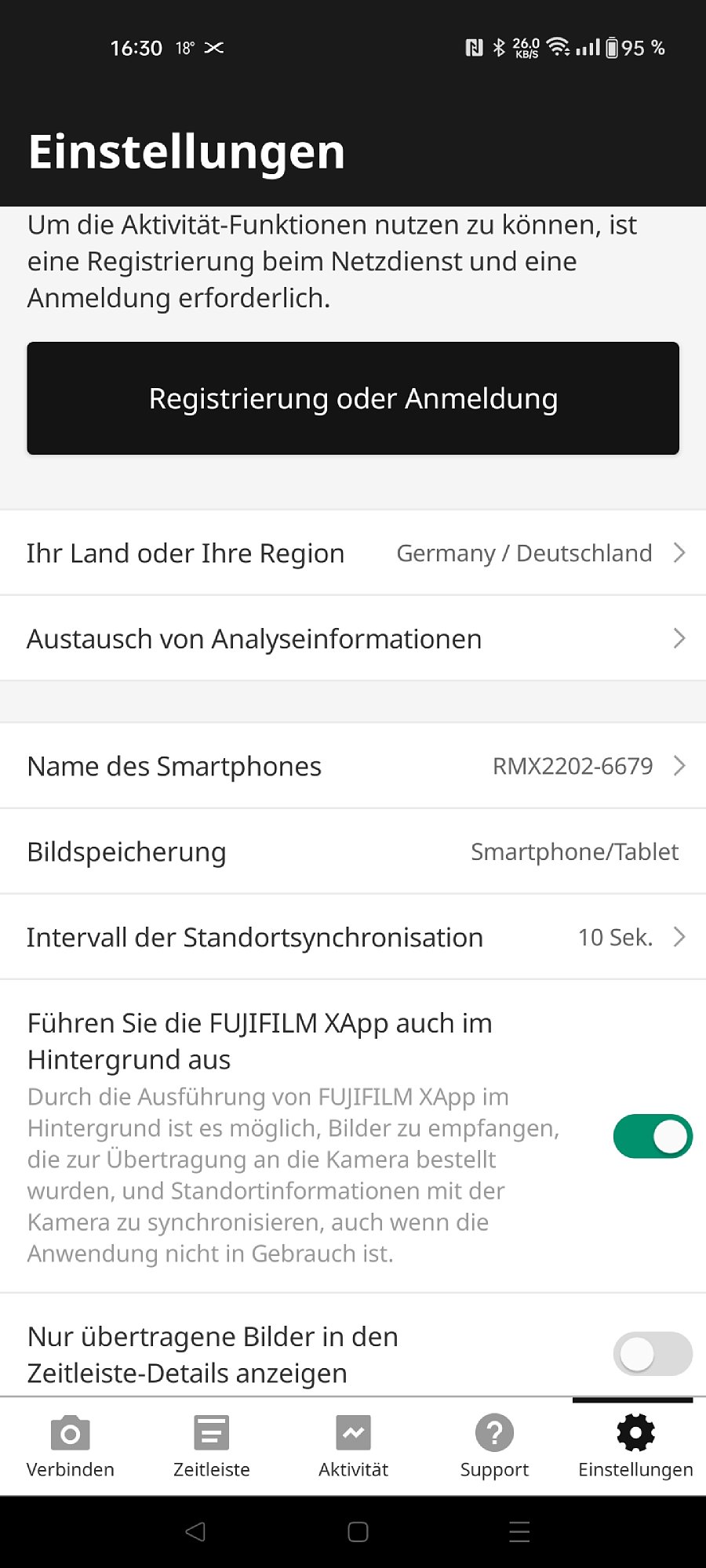Enable Nur übertragene Bilder anzeigen switch
The image size is (706, 1568).
653,1354
